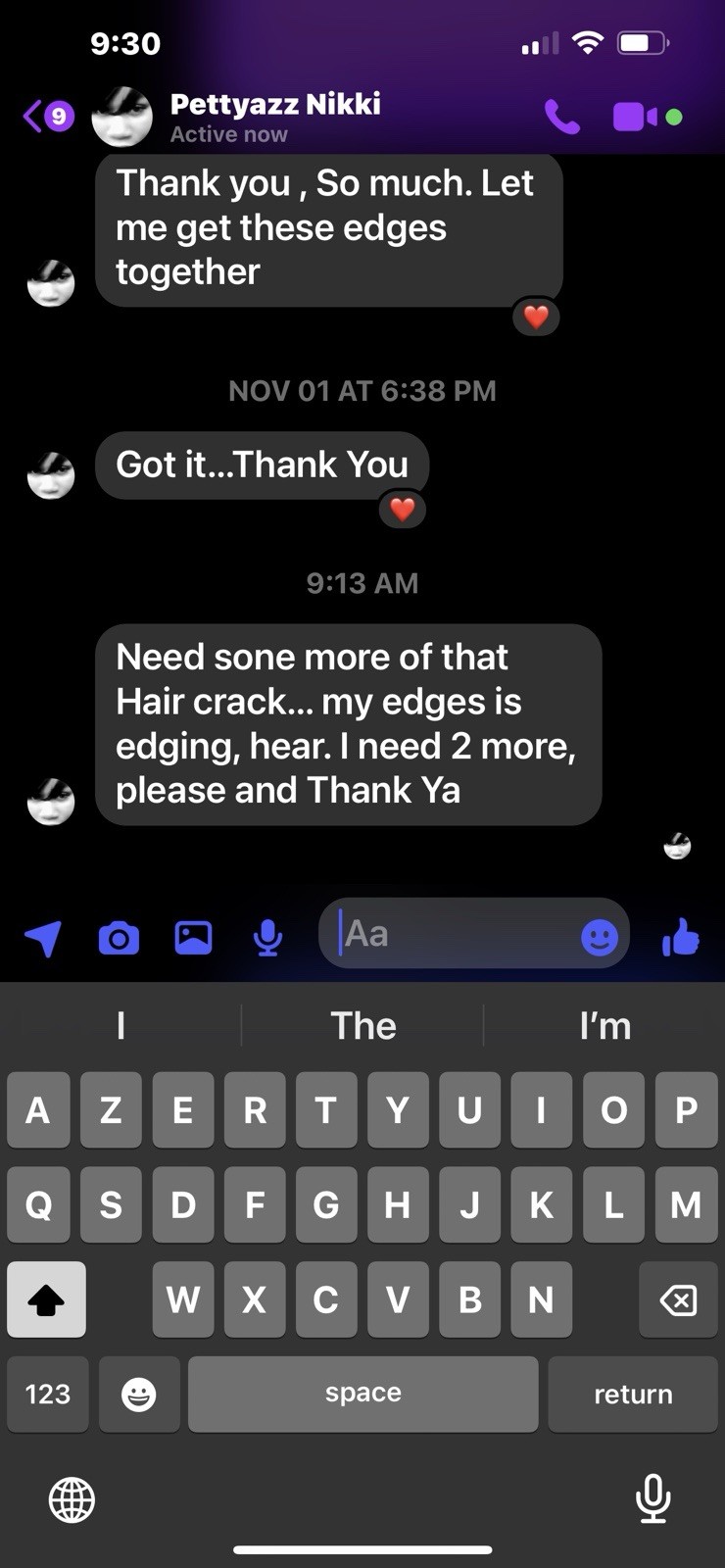This screenshot has width=725, height=1568.
Task: Send a thumbs-up like
Action: tap(681, 937)
